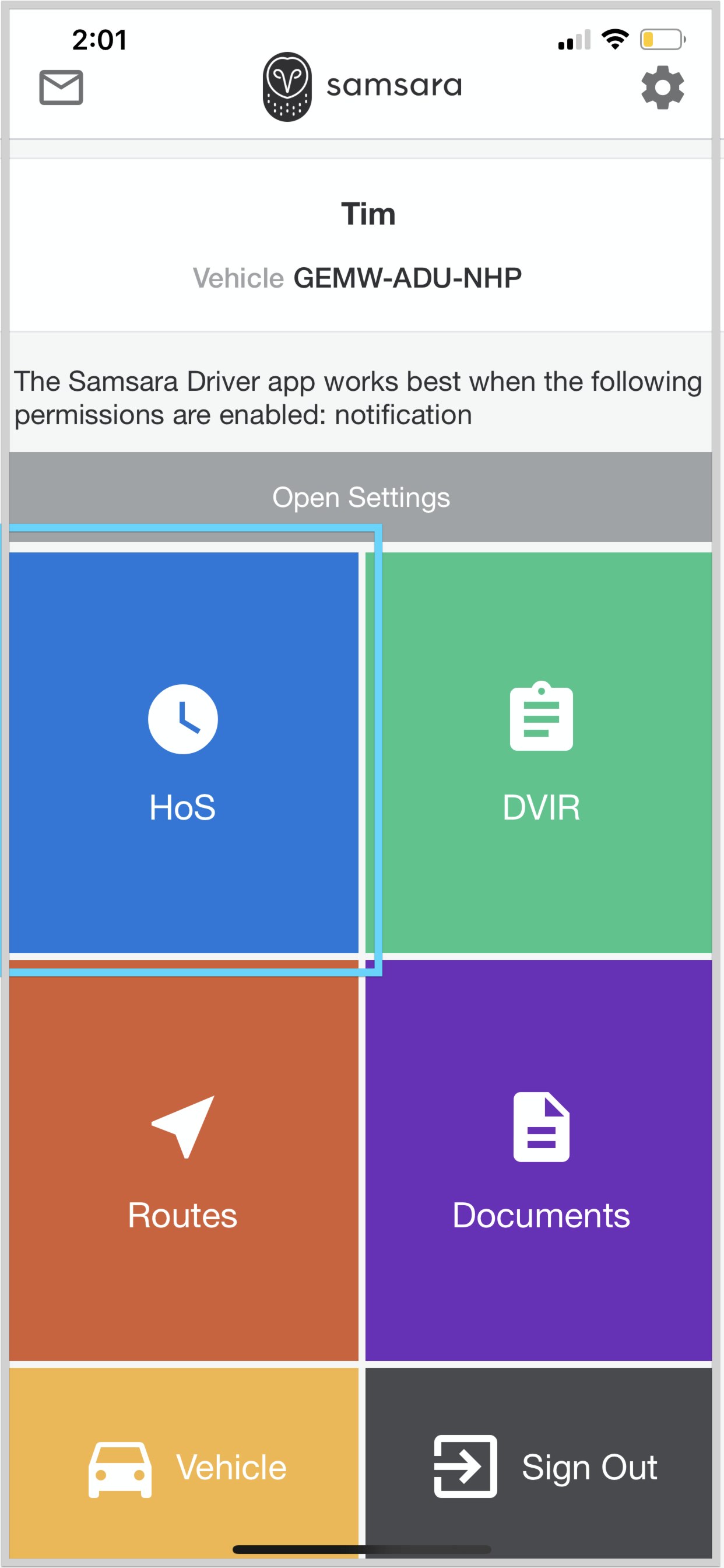The image size is (724, 1568).
Task: Open the messages envelope icon
Action: (61, 87)
